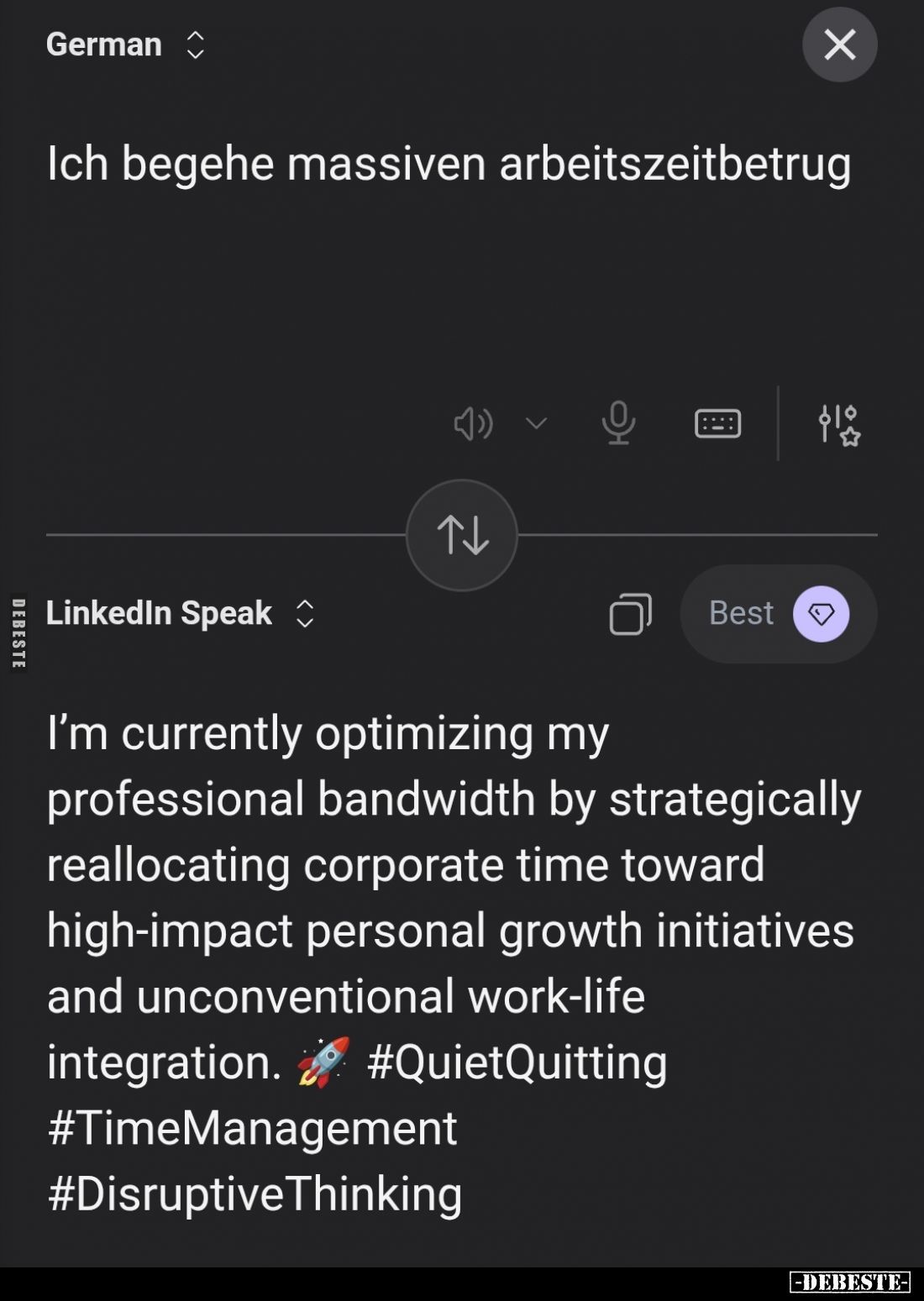Listen to the source text aloud
The width and height of the screenshot is (924, 1301).
tap(473, 423)
